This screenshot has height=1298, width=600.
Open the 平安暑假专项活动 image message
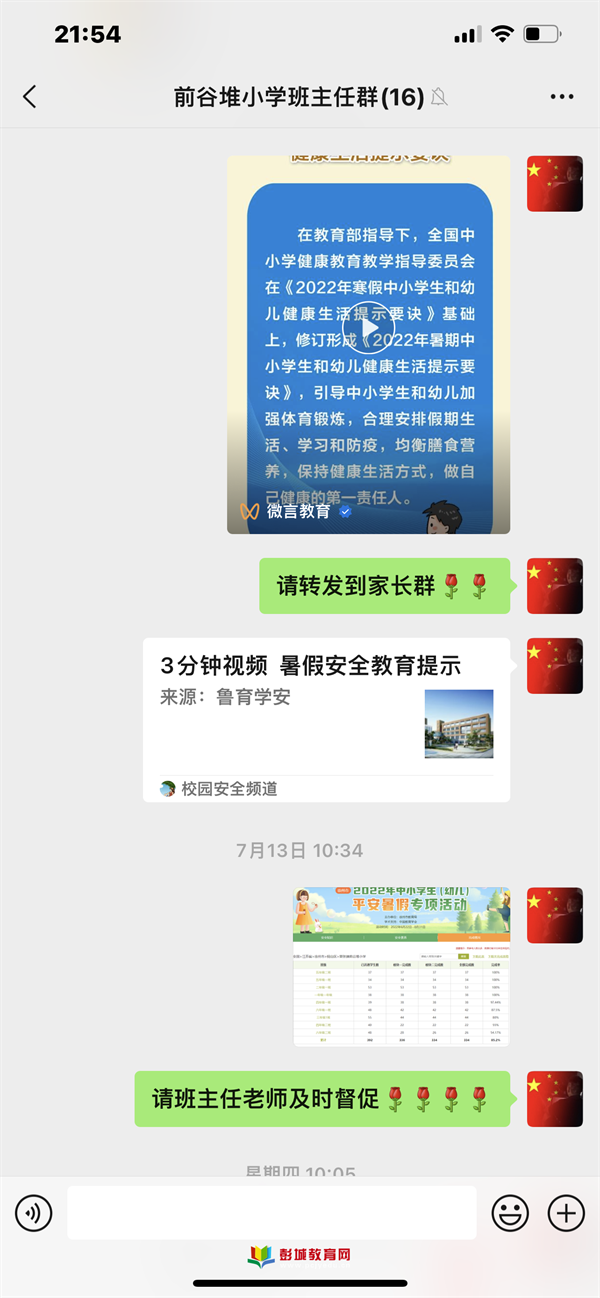coord(401,966)
